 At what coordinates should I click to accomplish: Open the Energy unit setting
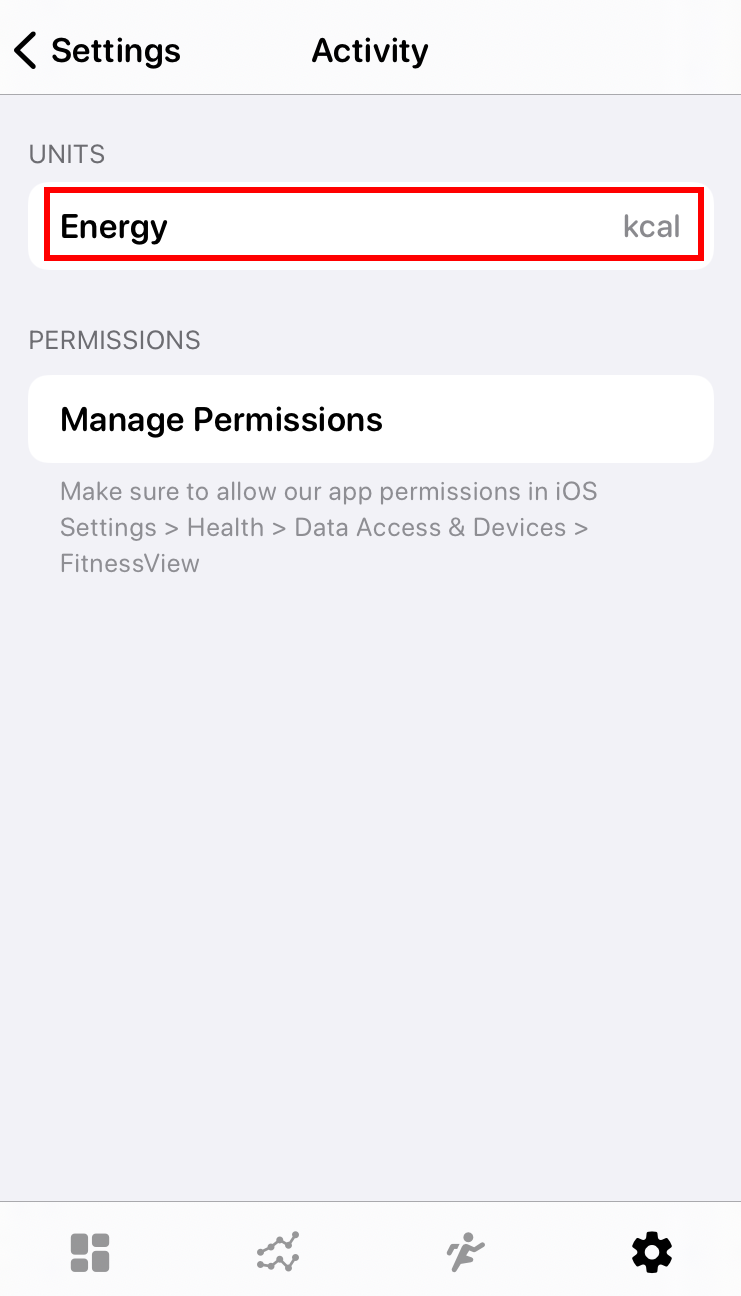click(x=371, y=226)
